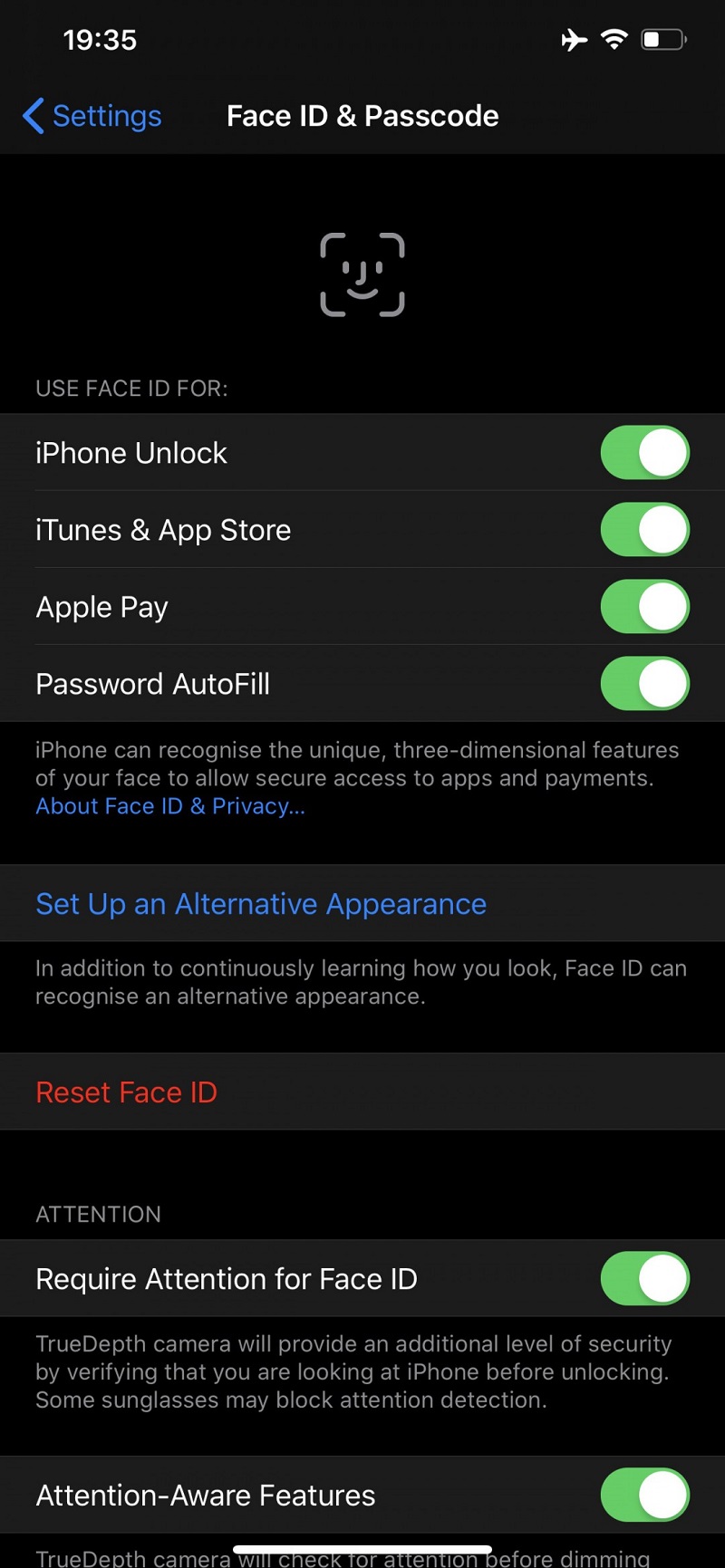The width and height of the screenshot is (725, 1568).
Task: Disable the iPhone Unlock toggle
Action: point(644,453)
